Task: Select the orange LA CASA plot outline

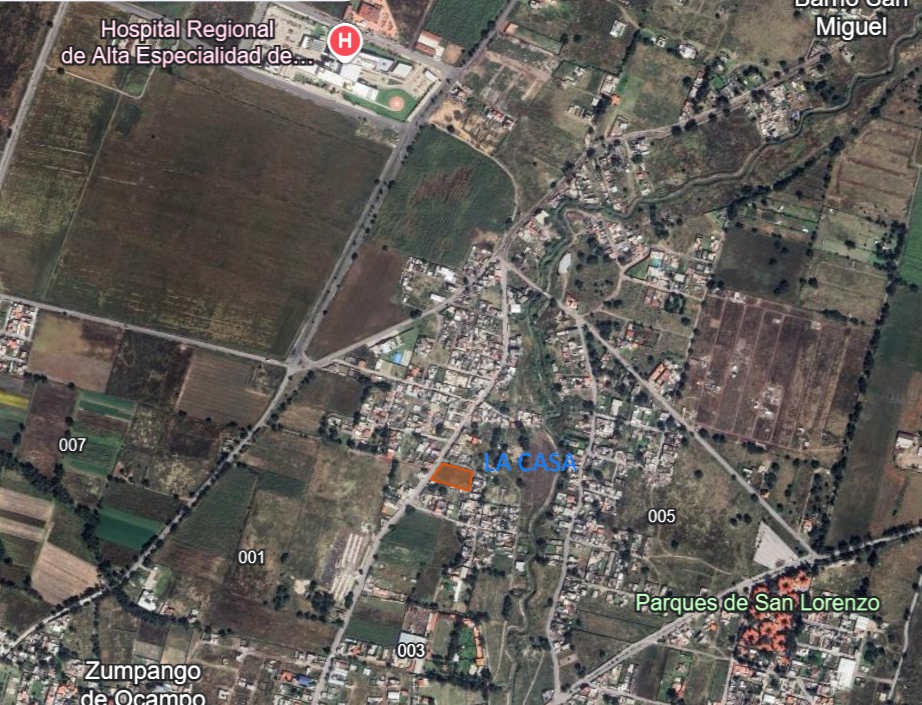Action: (x=452, y=478)
